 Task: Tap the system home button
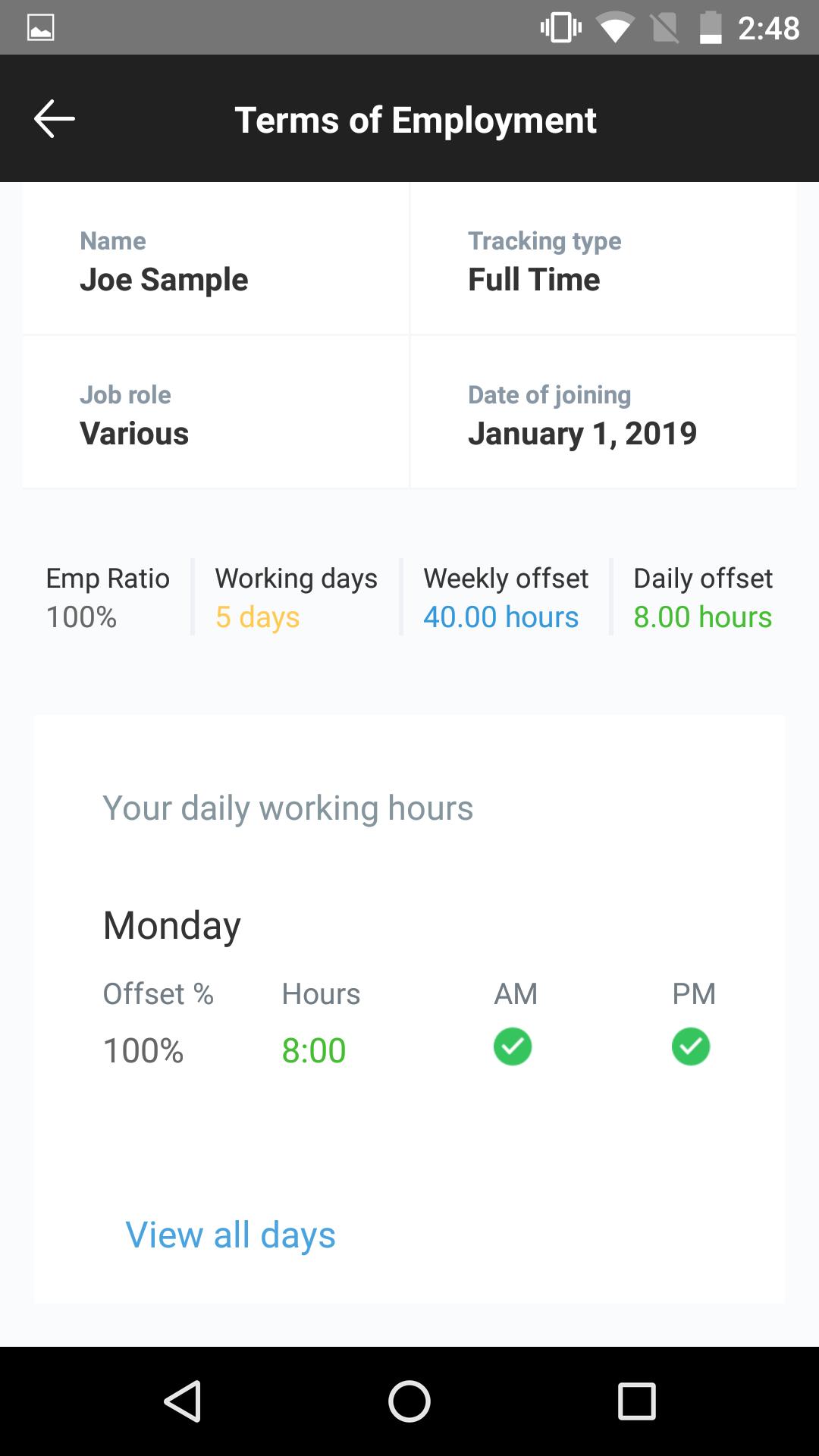pyautogui.click(x=409, y=1401)
